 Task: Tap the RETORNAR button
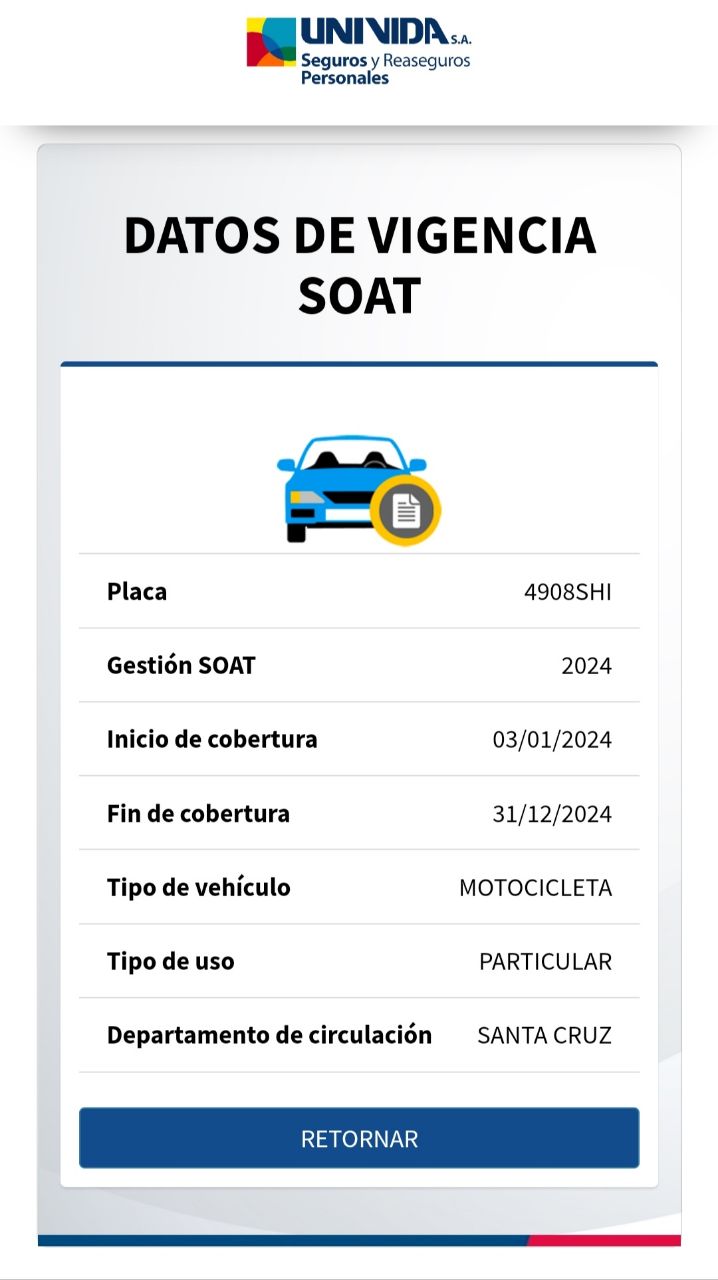pos(359,1138)
